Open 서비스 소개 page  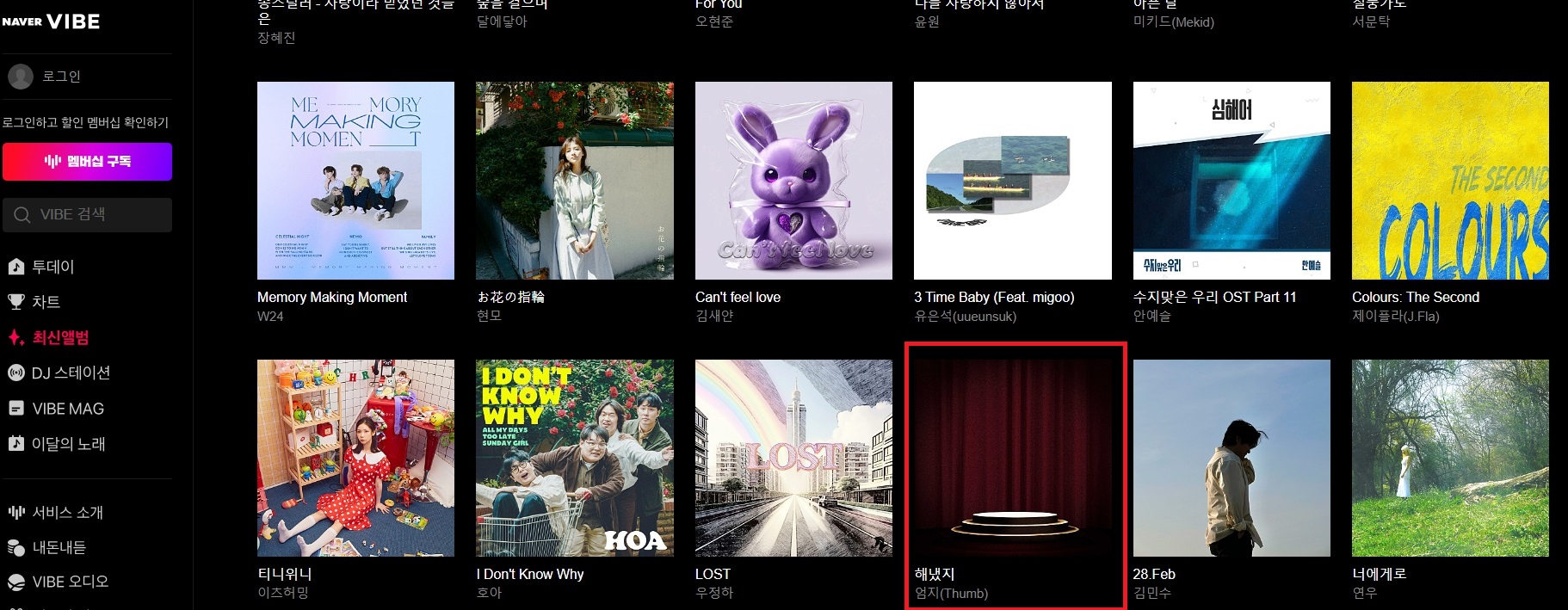pyautogui.click(x=66, y=512)
